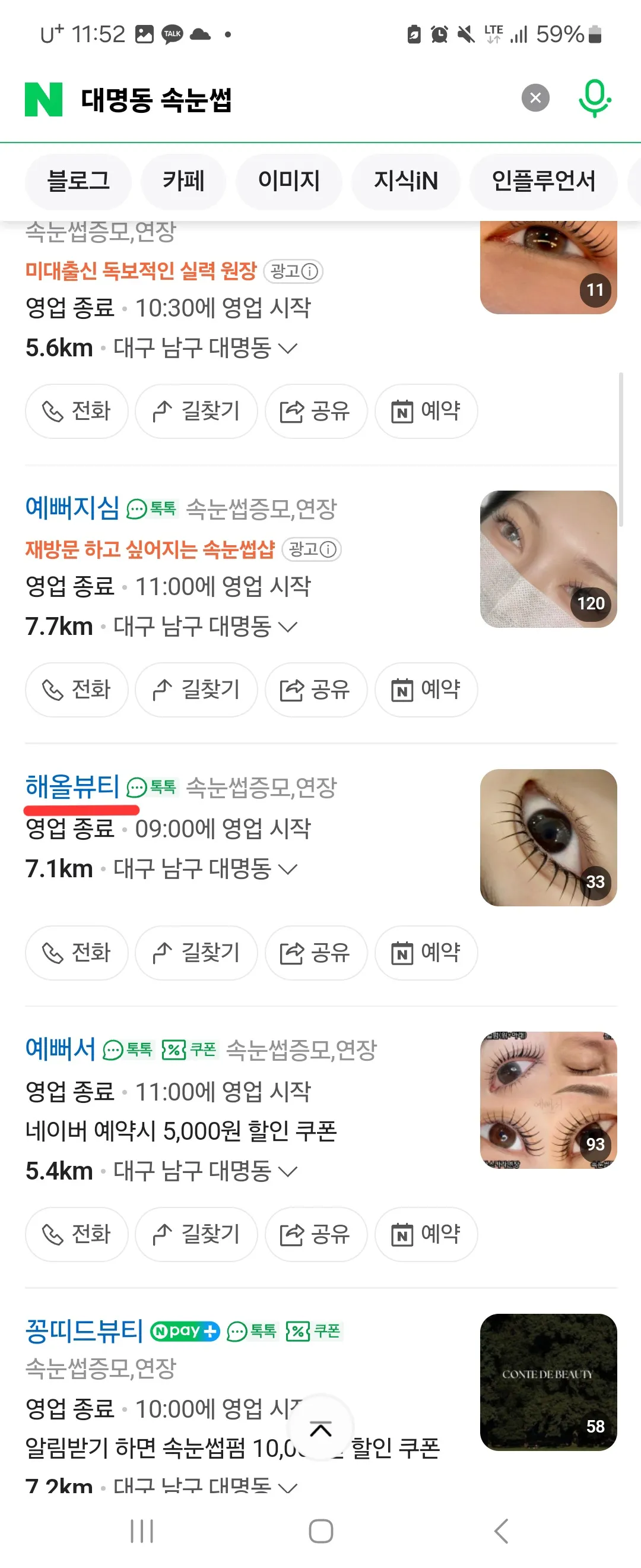Open the photo thumbnail showing 120 images
Viewport: 641px width, 1568px height.
(x=548, y=559)
